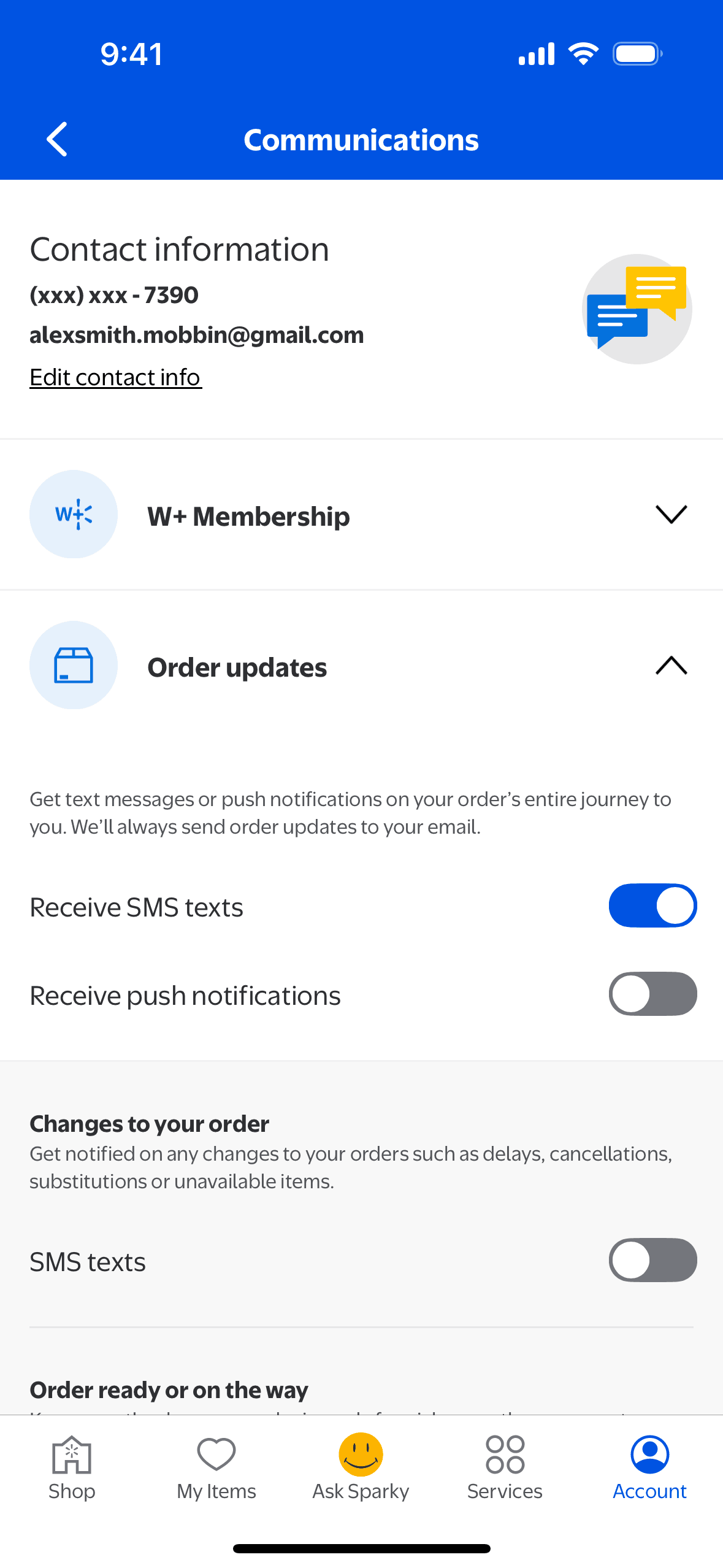Expand the W+ Membership section
Image resolution: width=723 pixels, height=1568 pixels.
point(671,515)
